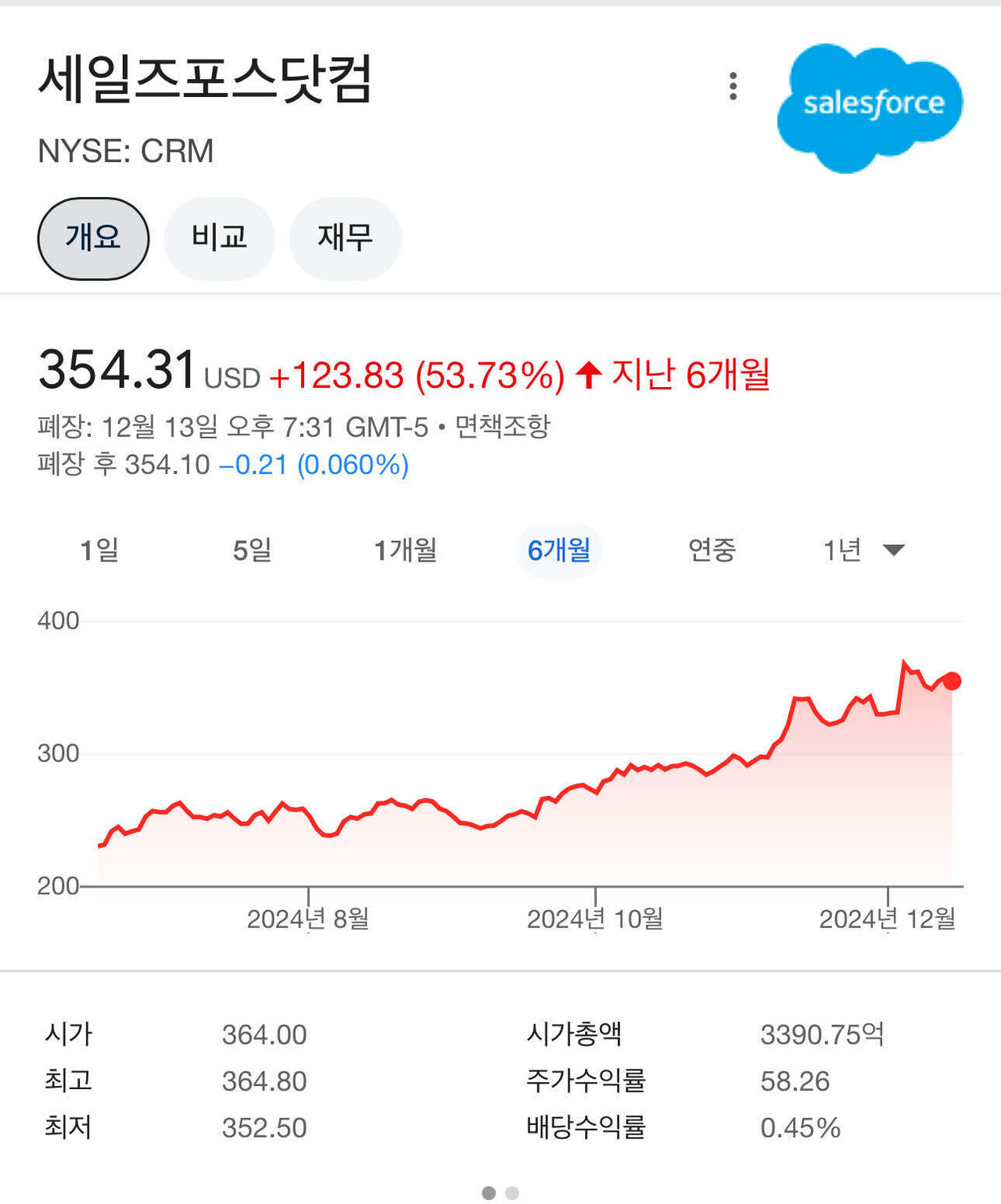
Task: Switch to the 재무 tab
Action: [346, 238]
